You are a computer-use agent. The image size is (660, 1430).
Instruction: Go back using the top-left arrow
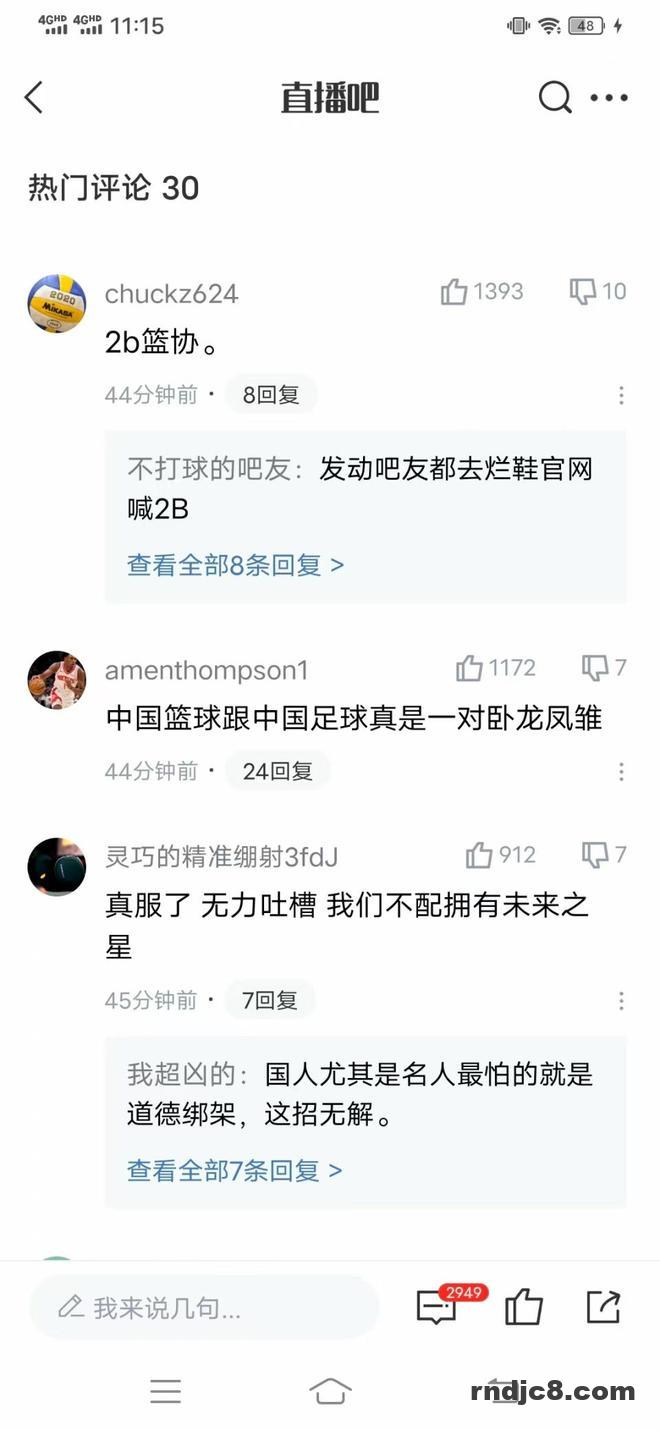(x=34, y=98)
